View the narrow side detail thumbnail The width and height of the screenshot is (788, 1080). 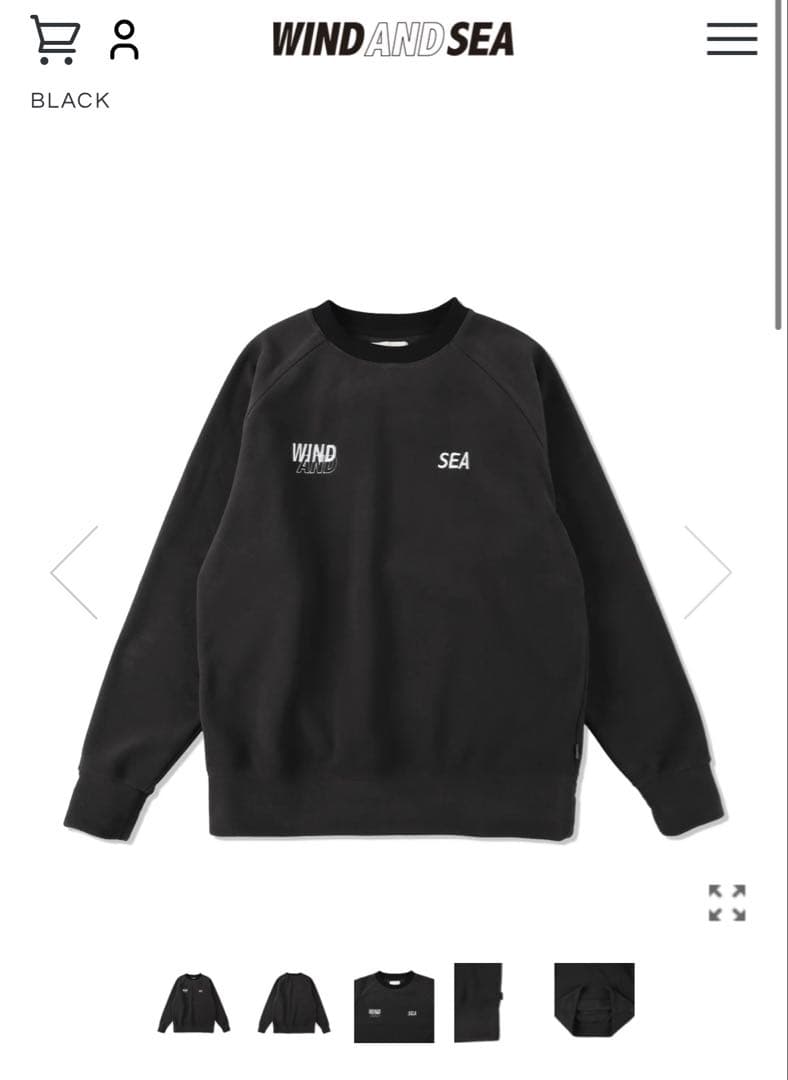[x=478, y=1003]
